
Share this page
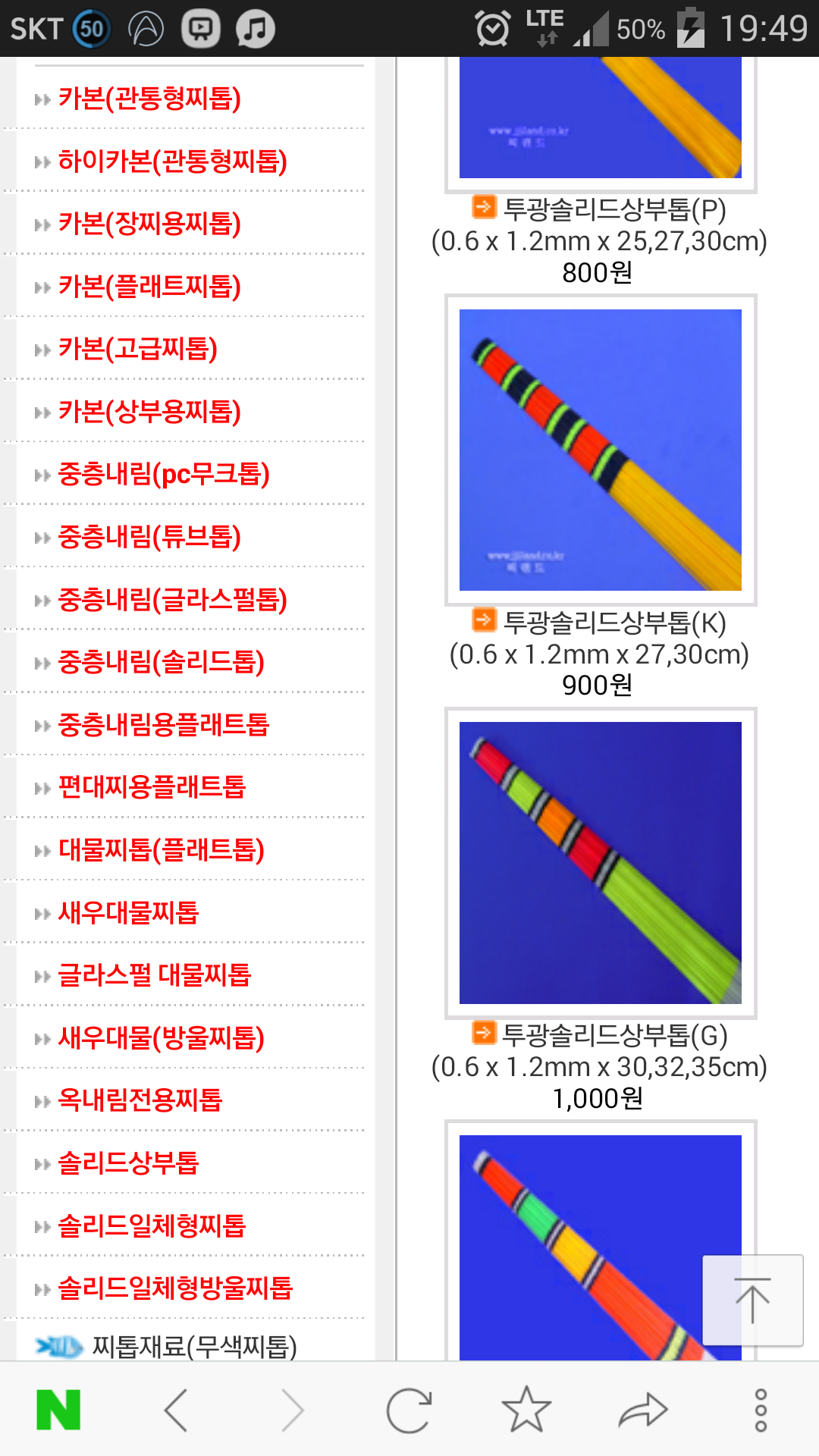[x=643, y=1410]
